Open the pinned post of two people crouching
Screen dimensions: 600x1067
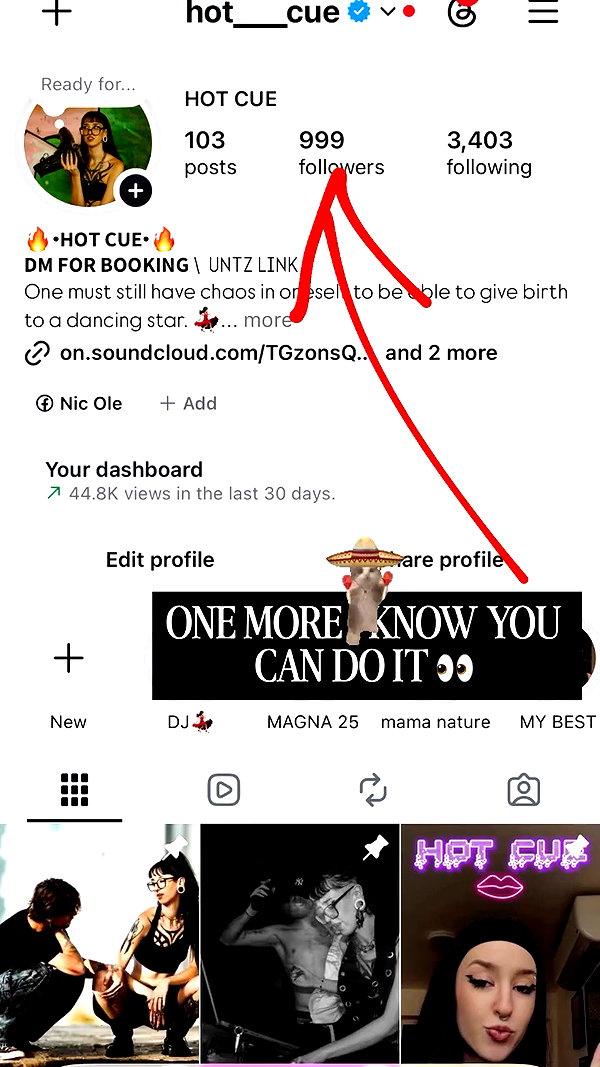(99, 945)
